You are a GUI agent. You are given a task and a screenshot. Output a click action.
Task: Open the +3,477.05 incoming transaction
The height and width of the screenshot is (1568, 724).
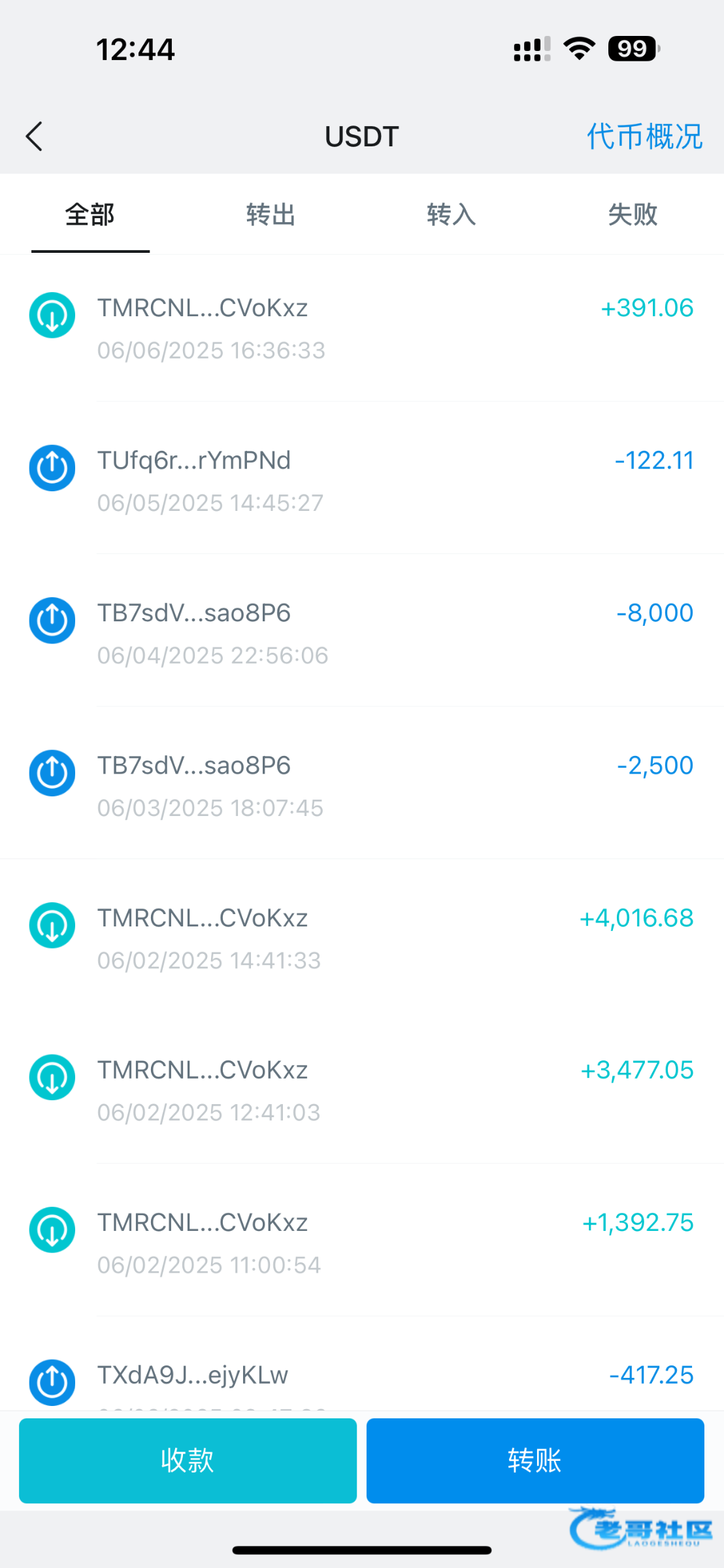click(x=362, y=1090)
